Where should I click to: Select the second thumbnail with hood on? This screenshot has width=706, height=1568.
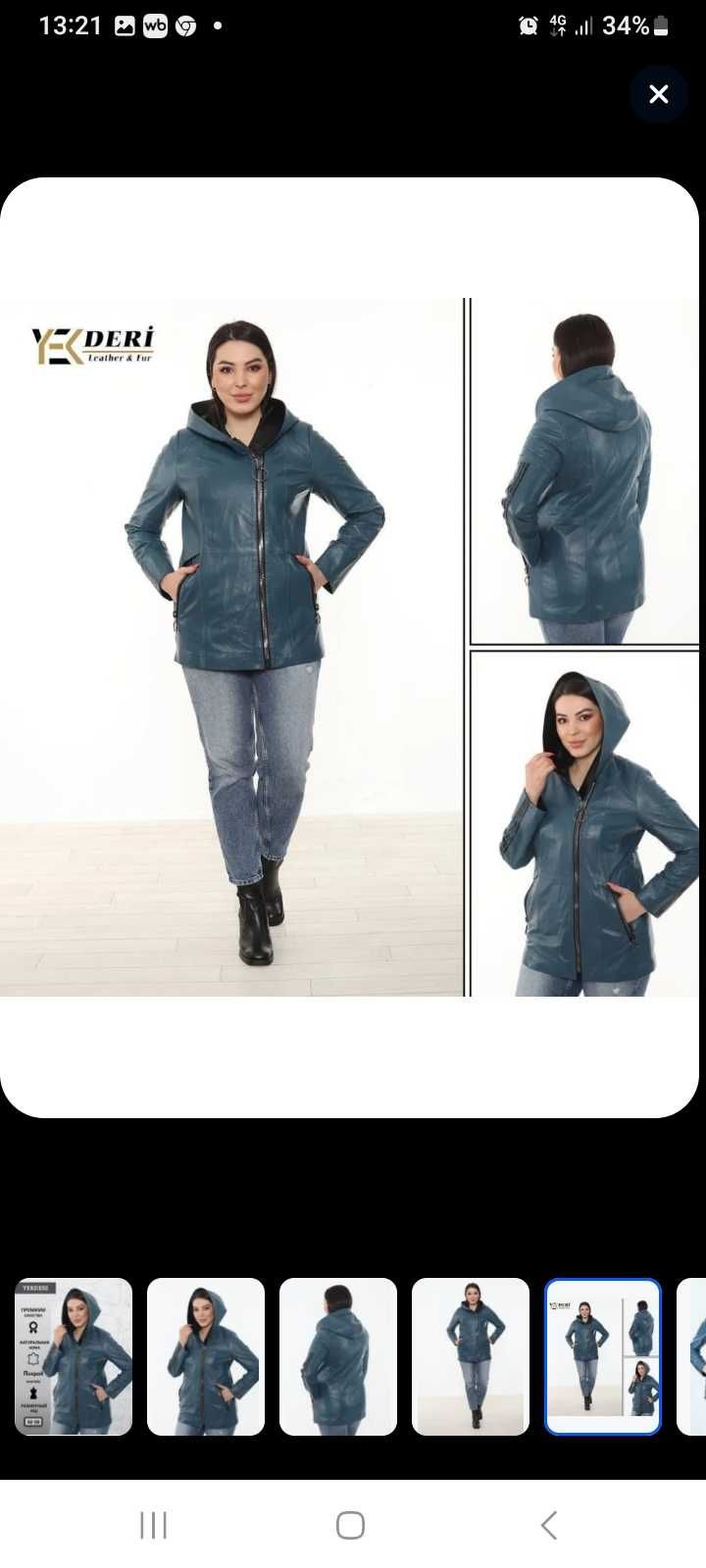point(206,1356)
